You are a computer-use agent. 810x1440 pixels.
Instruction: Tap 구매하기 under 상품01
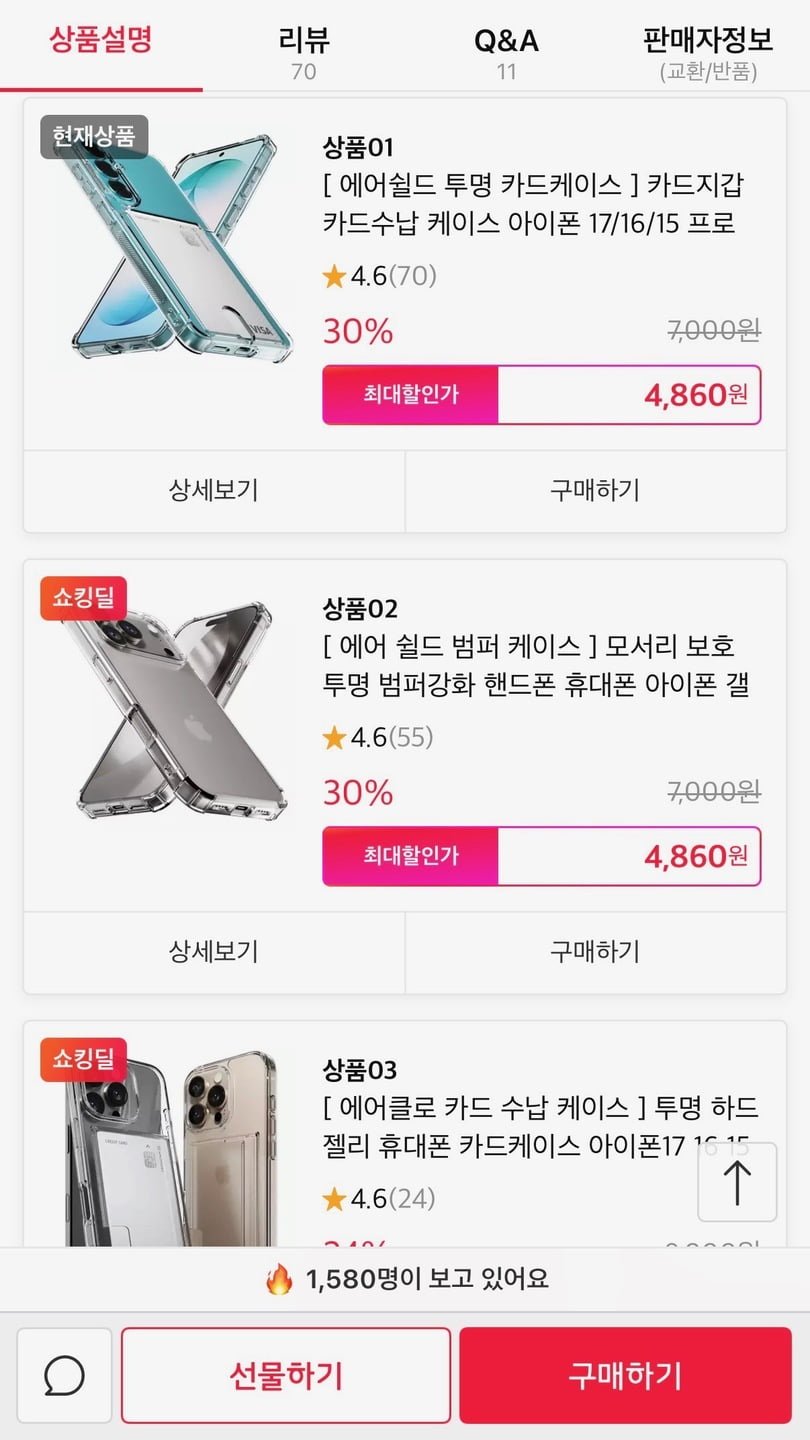pyautogui.click(x=595, y=490)
